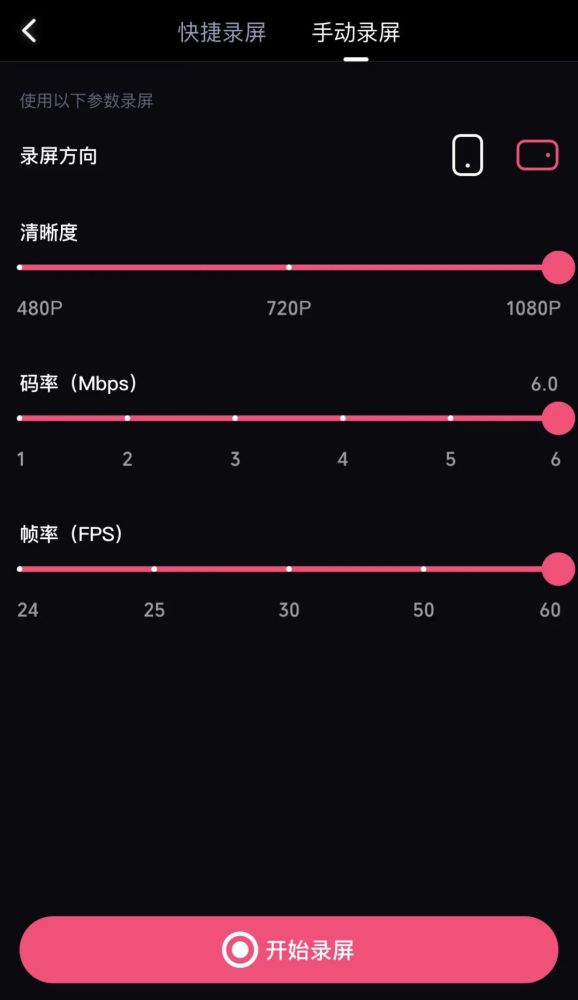Choose landscape recording orientation icon
The height and width of the screenshot is (1000, 578).
(x=537, y=155)
